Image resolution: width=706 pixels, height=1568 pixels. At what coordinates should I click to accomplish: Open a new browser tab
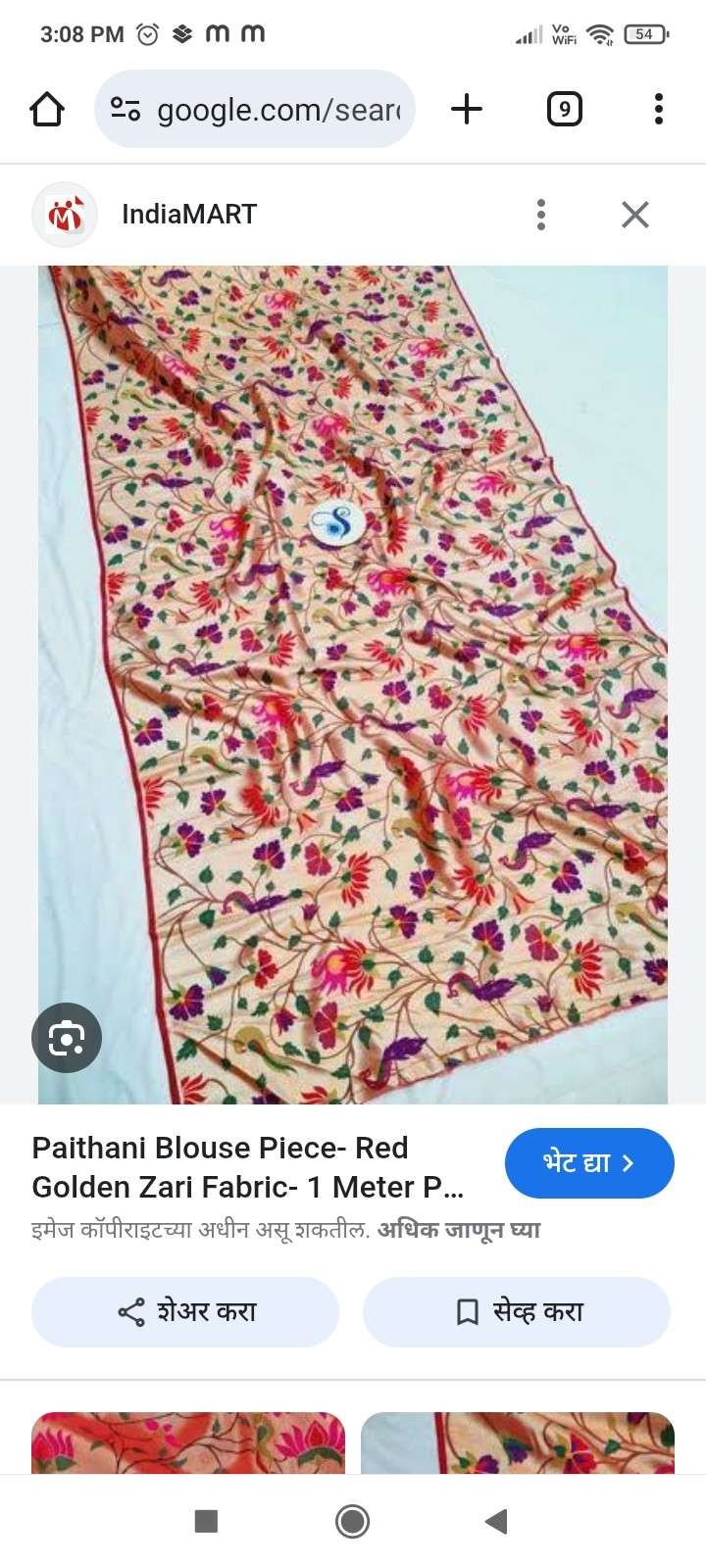(x=467, y=110)
